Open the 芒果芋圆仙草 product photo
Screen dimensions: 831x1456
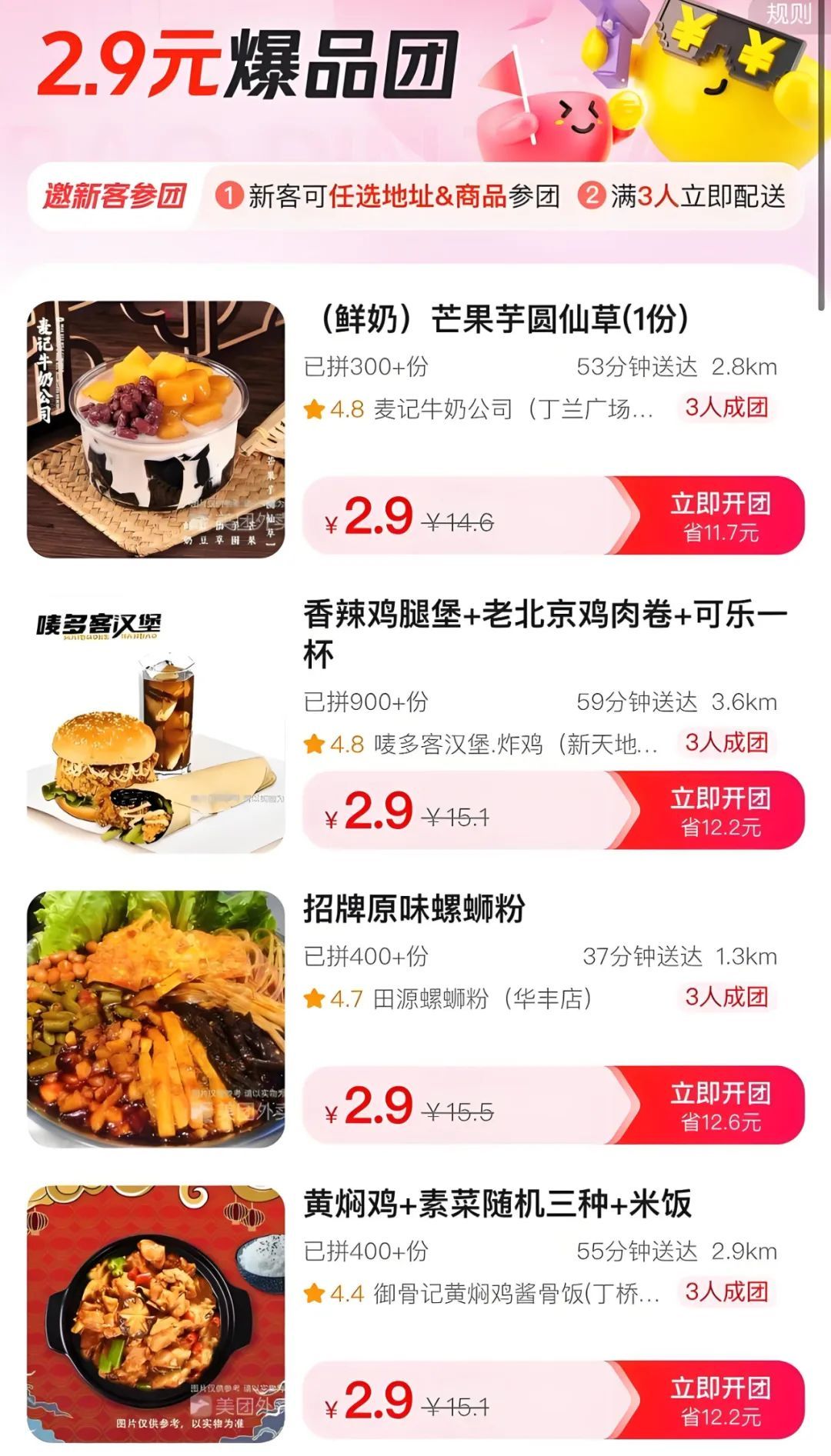pyautogui.click(x=156, y=429)
